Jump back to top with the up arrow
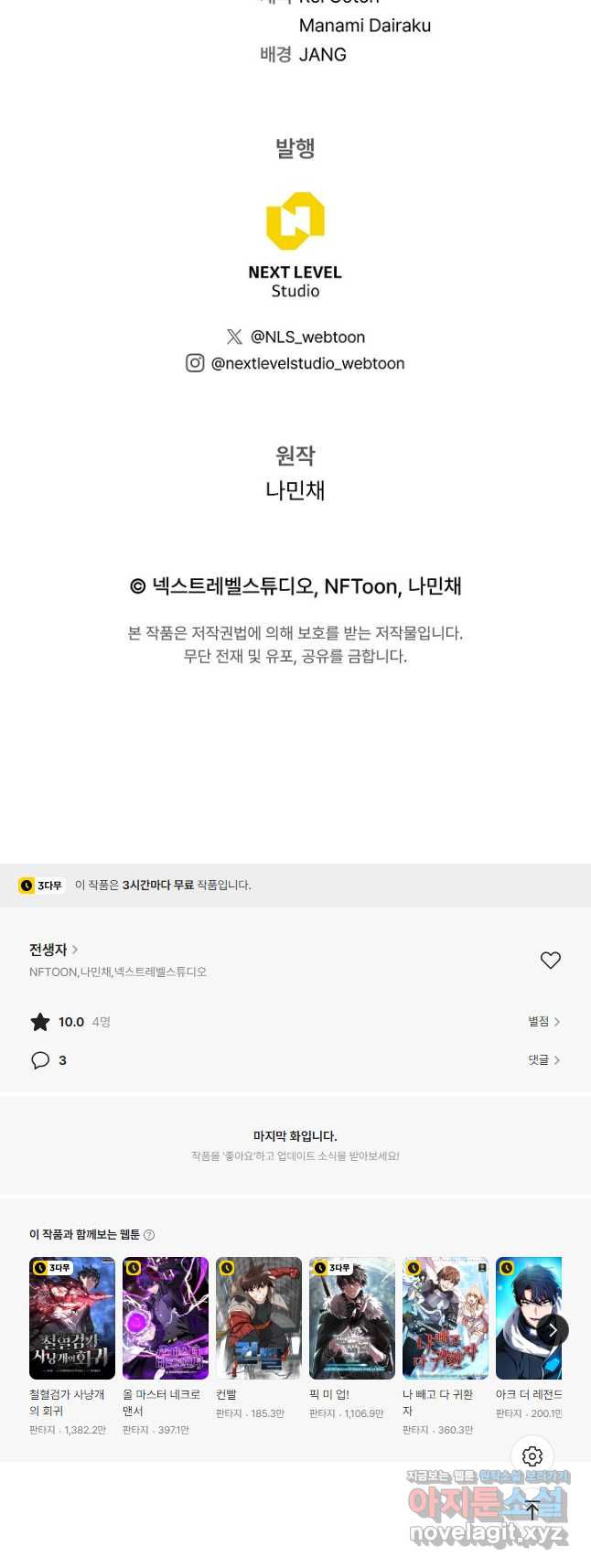Image resolution: width=591 pixels, height=1568 pixels. (x=532, y=1510)
